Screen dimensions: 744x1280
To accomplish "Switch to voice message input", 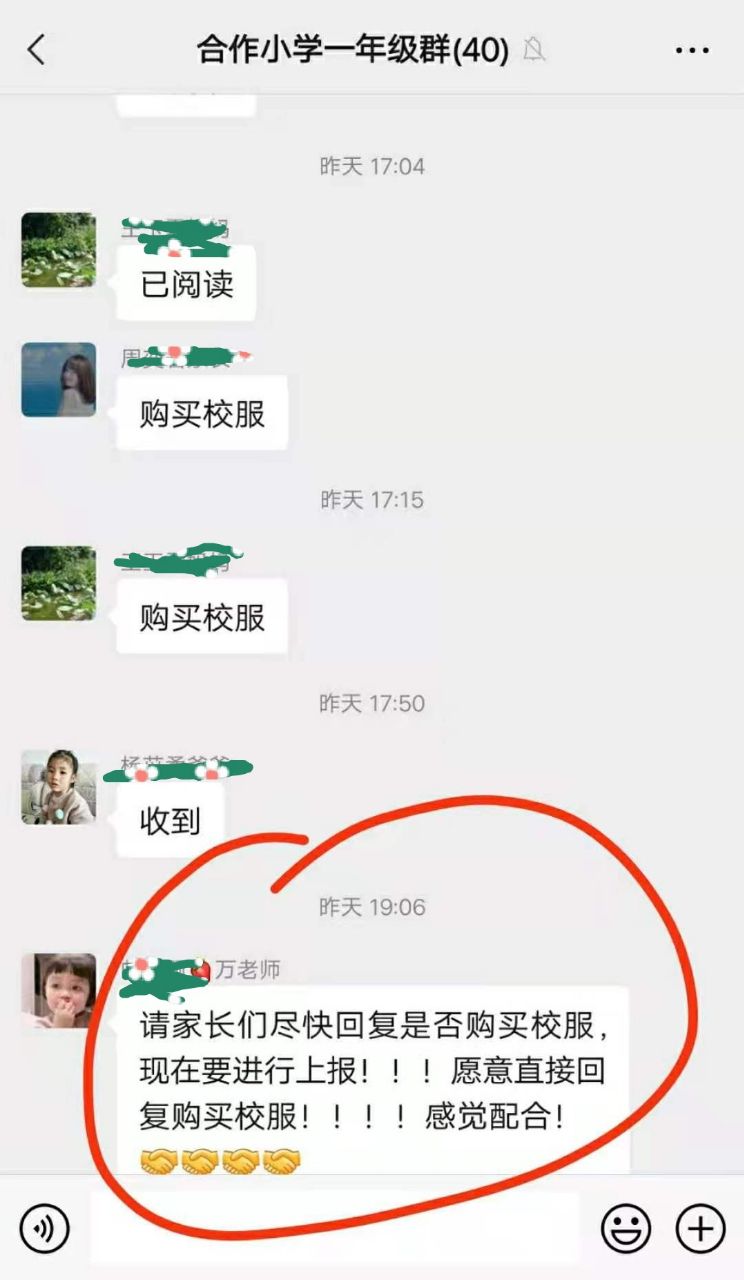I will [45, 1228].
